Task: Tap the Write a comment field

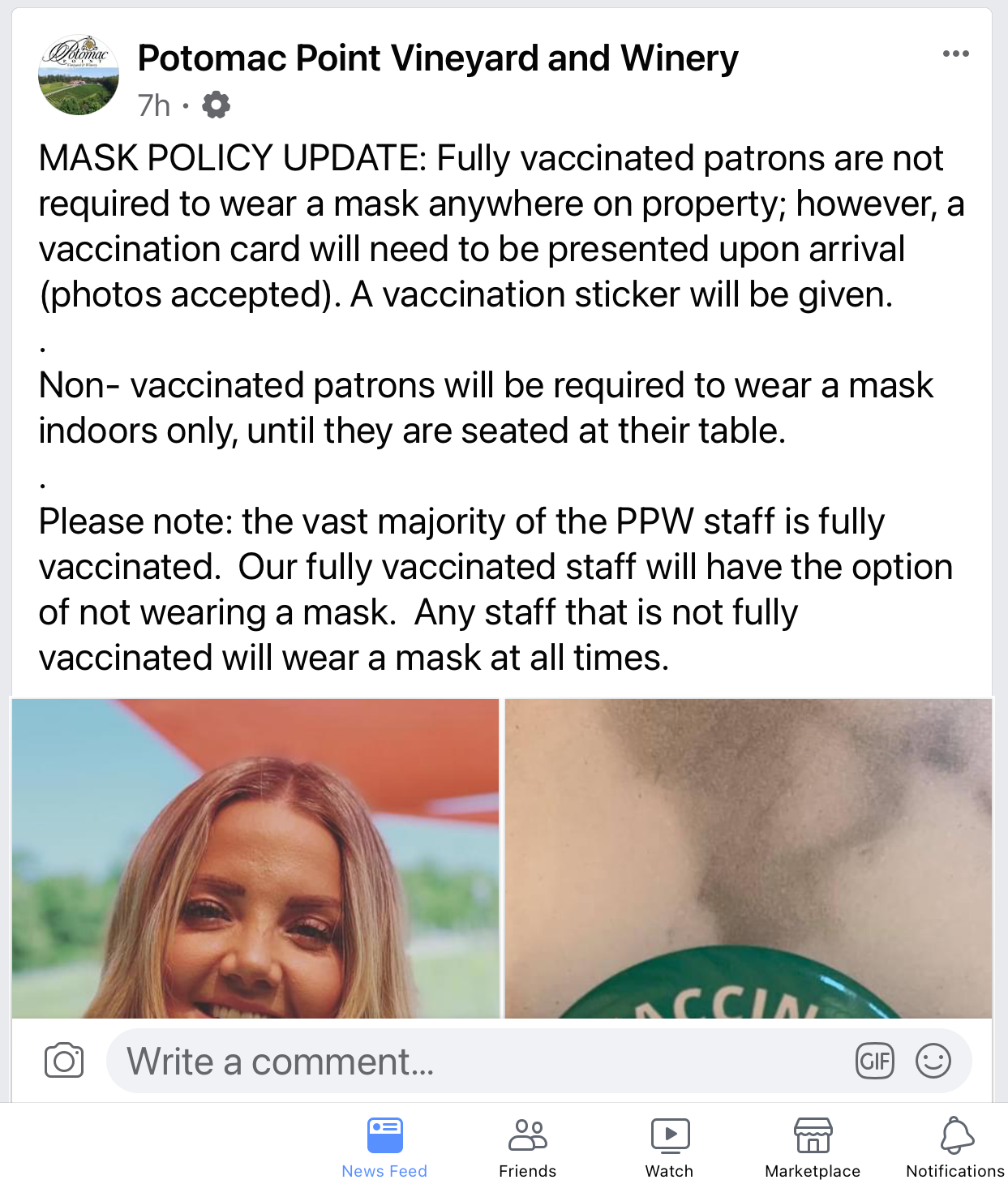Action: pyautogui.click(x=478, y=1061)
